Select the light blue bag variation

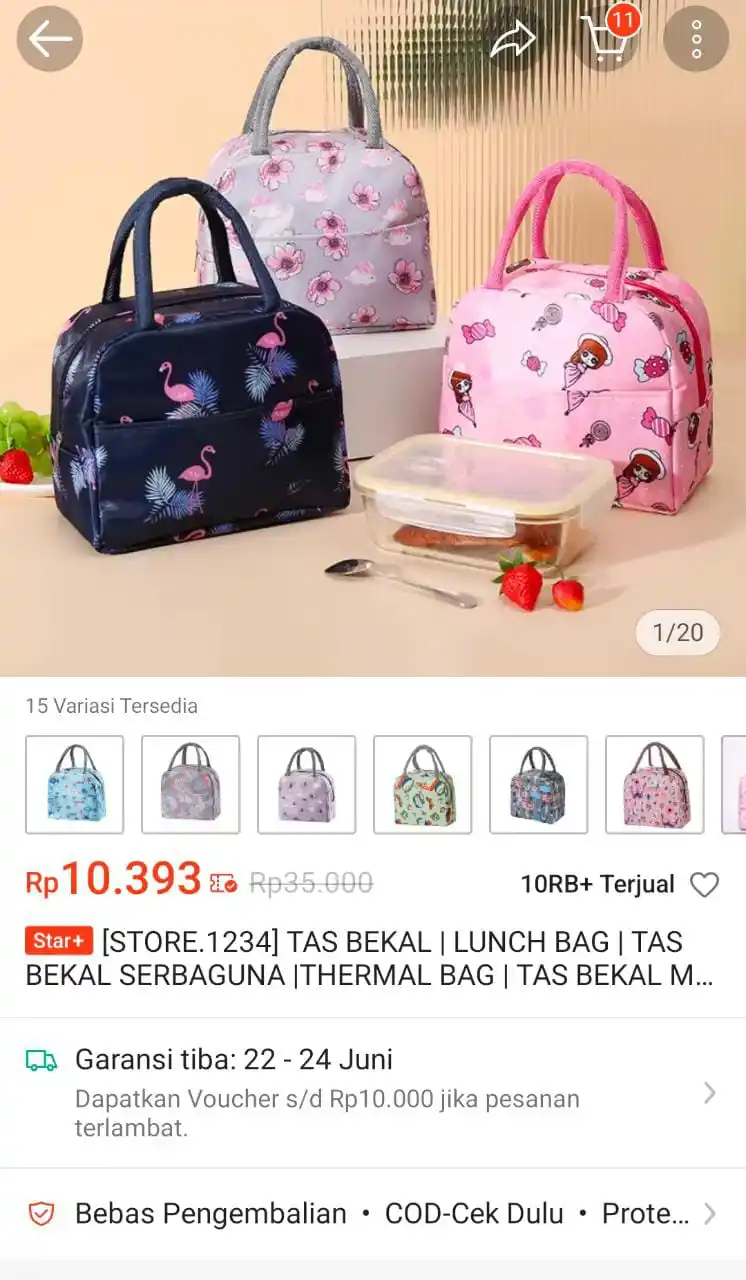coord(75,785)
